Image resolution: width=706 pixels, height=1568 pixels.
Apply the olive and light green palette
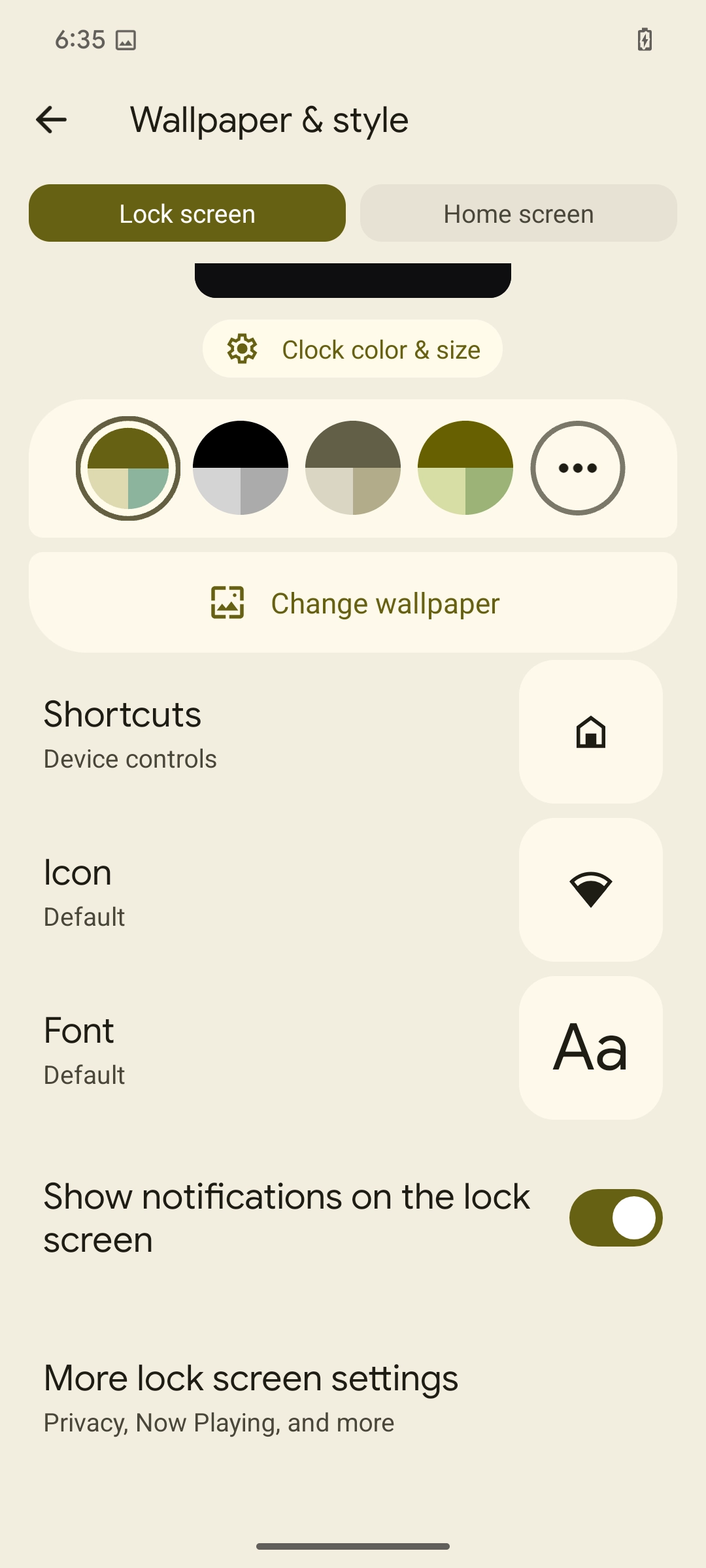pos(465,468)
